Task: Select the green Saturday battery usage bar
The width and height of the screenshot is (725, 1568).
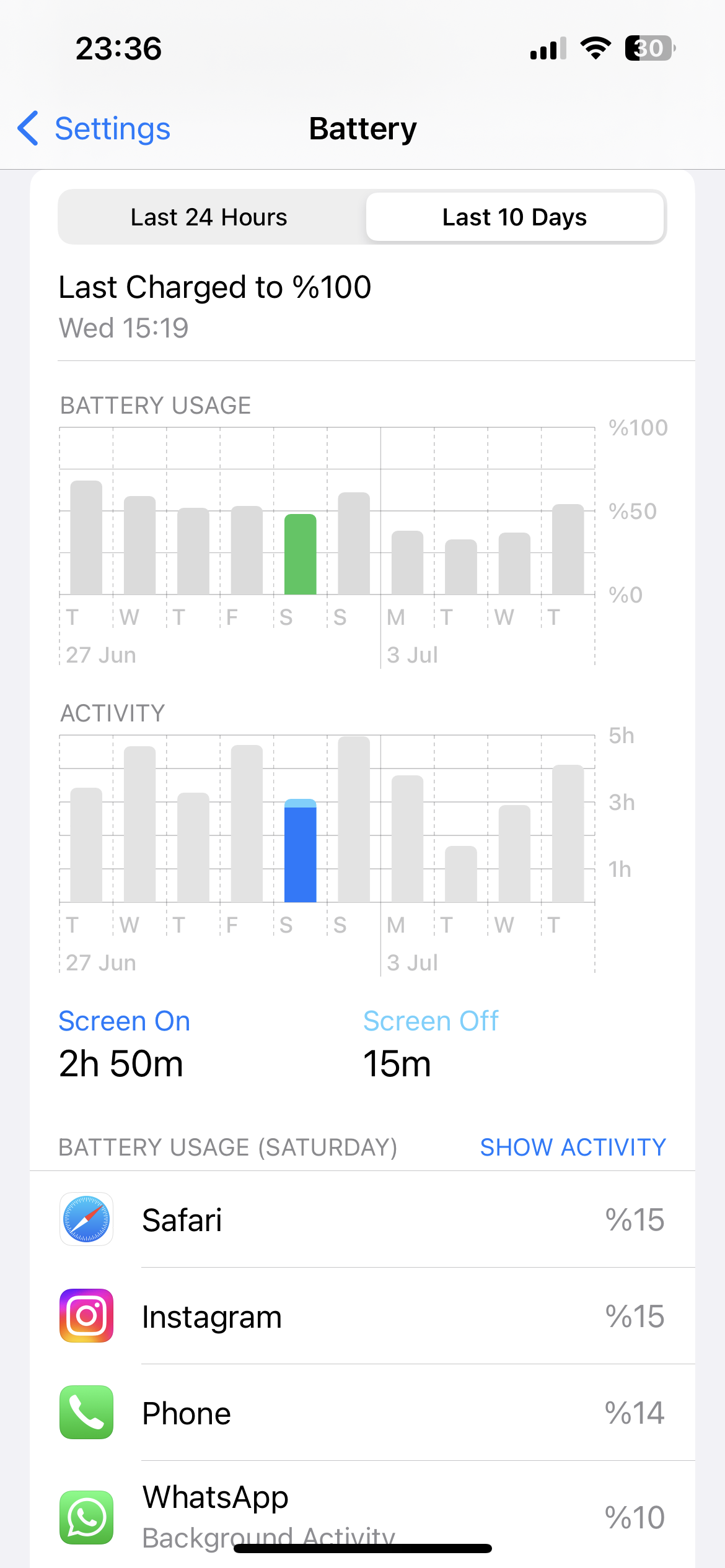Action: 301,555
